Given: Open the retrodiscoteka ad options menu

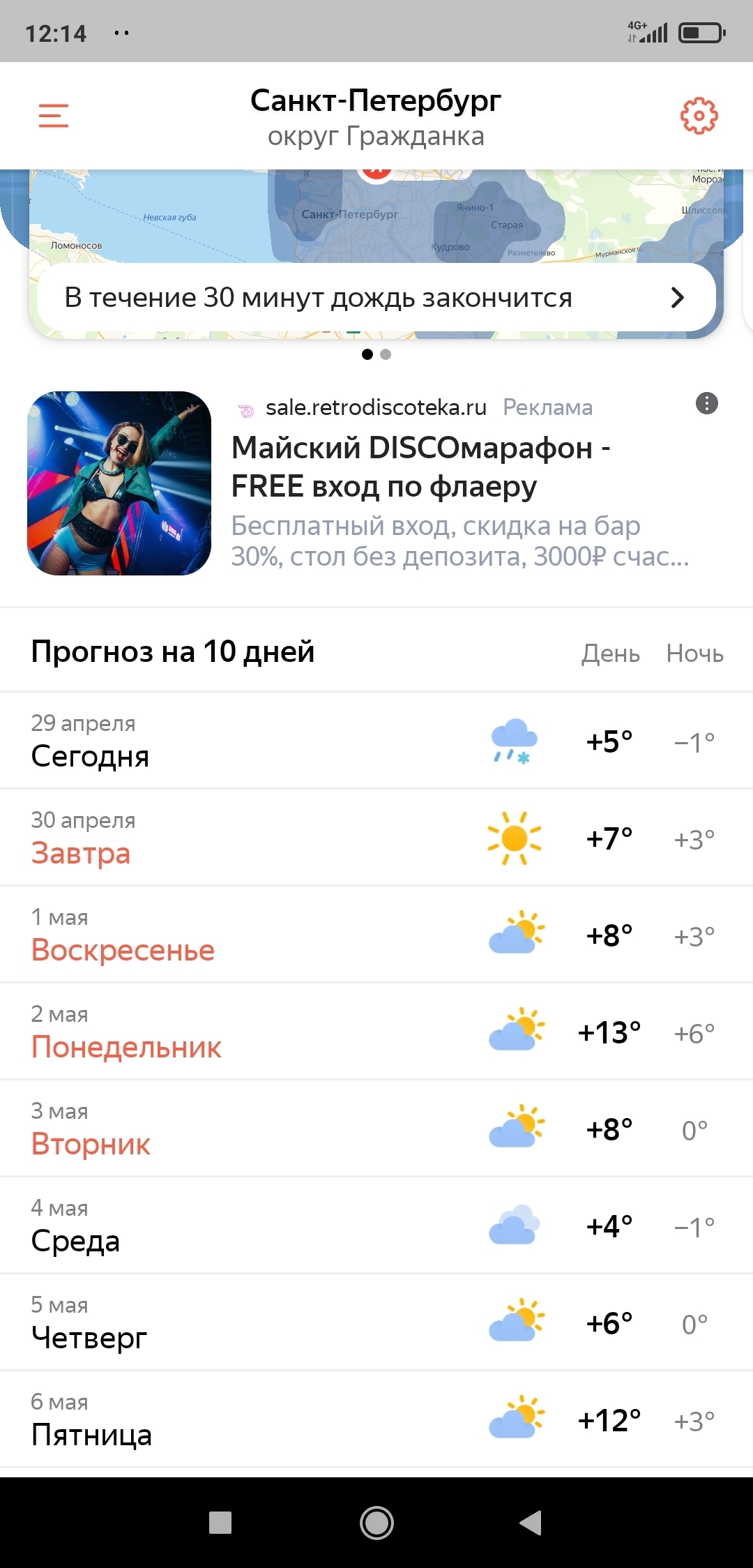Looking at the screenshot, I should (x=706, y=403).
